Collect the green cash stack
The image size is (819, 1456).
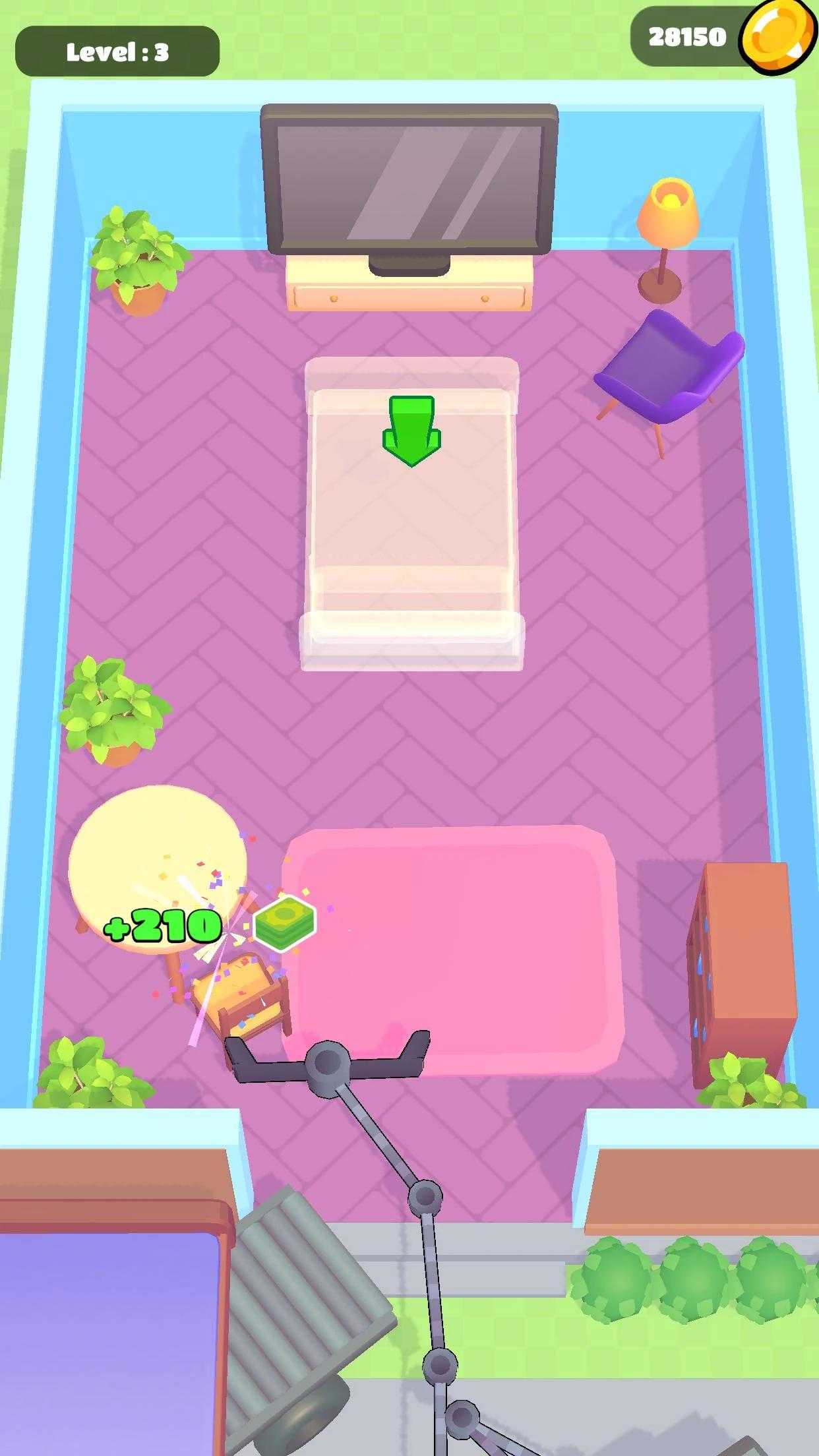click(285, 923)
